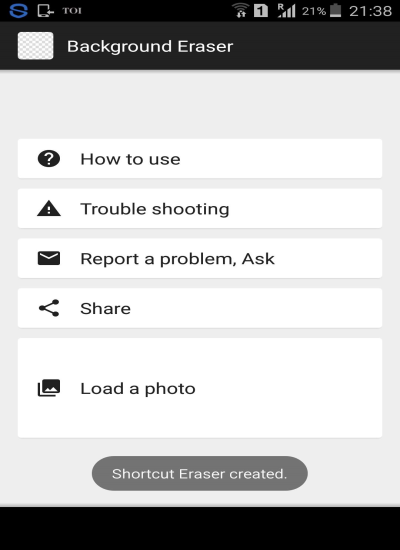Select Report a problem, Ask
400x550 pixels.
[x=200, y=258]
